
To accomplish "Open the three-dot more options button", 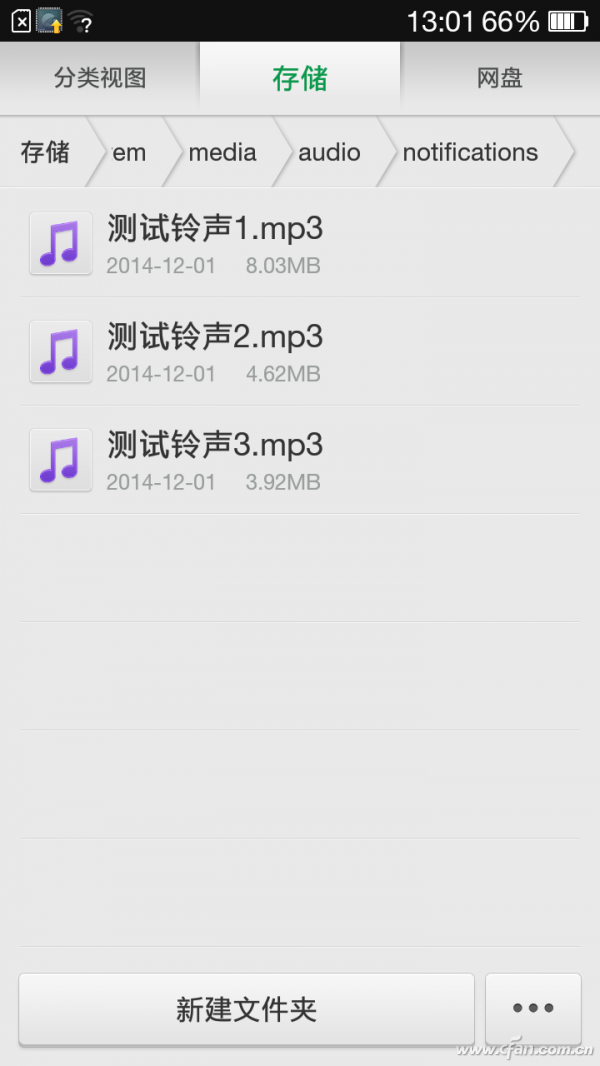I will pos(533,1009).
